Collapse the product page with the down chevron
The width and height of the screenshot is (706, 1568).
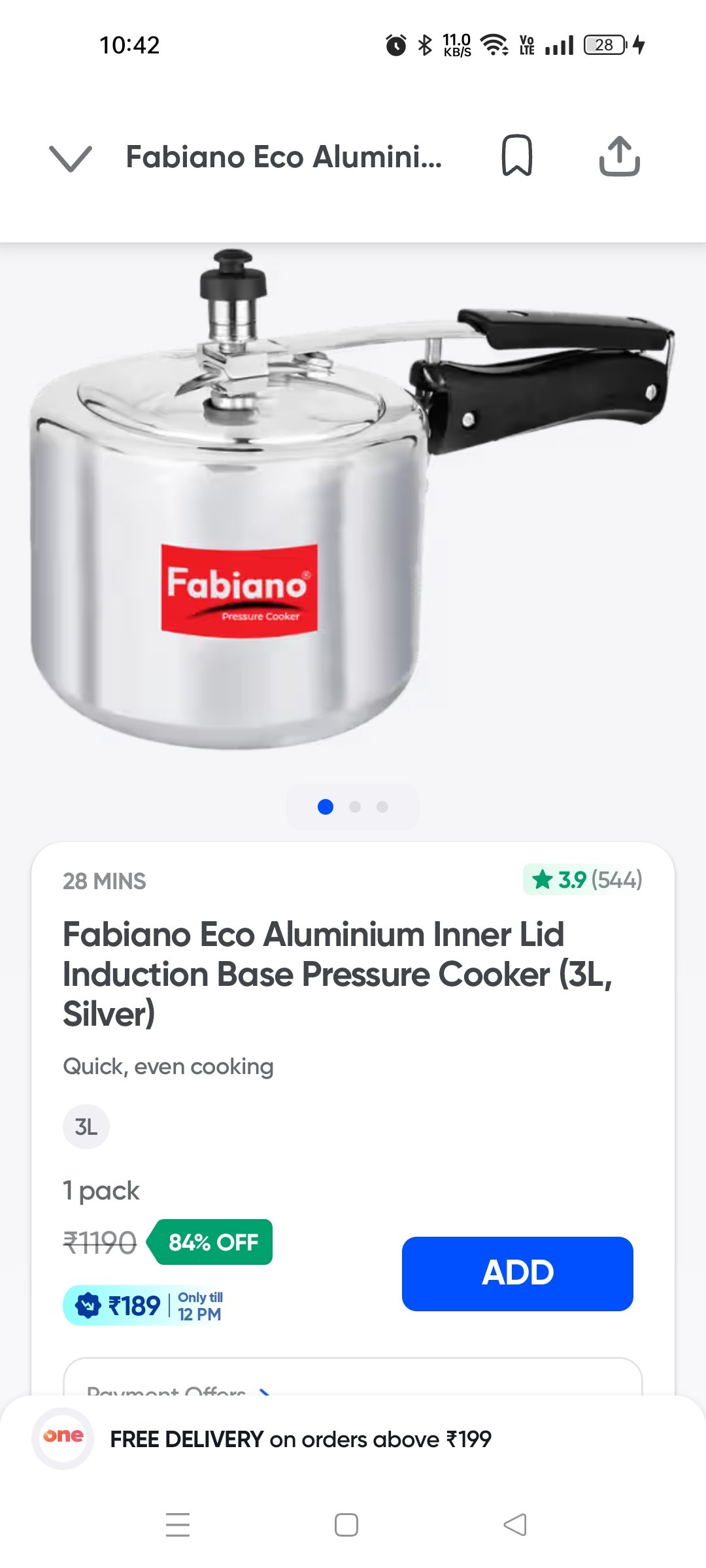tap(70, 157)
